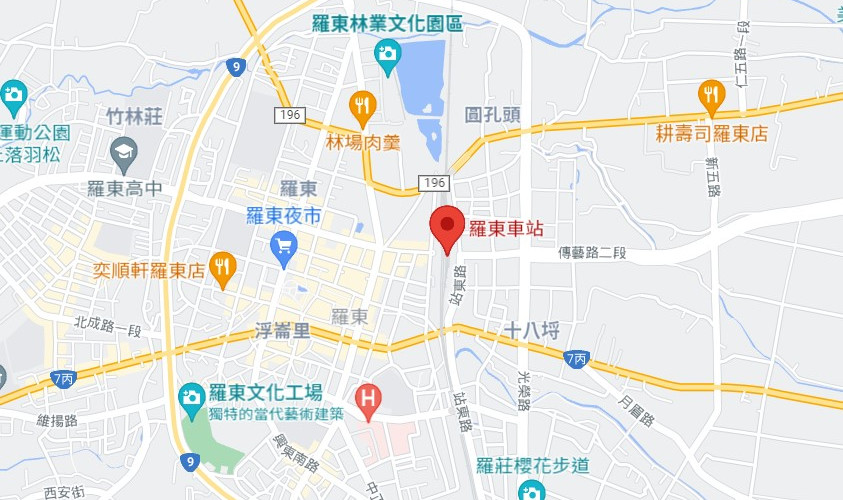Select the 林場肉羹 restaurant marker
The image size is (843, 500).
coord(363,103)
